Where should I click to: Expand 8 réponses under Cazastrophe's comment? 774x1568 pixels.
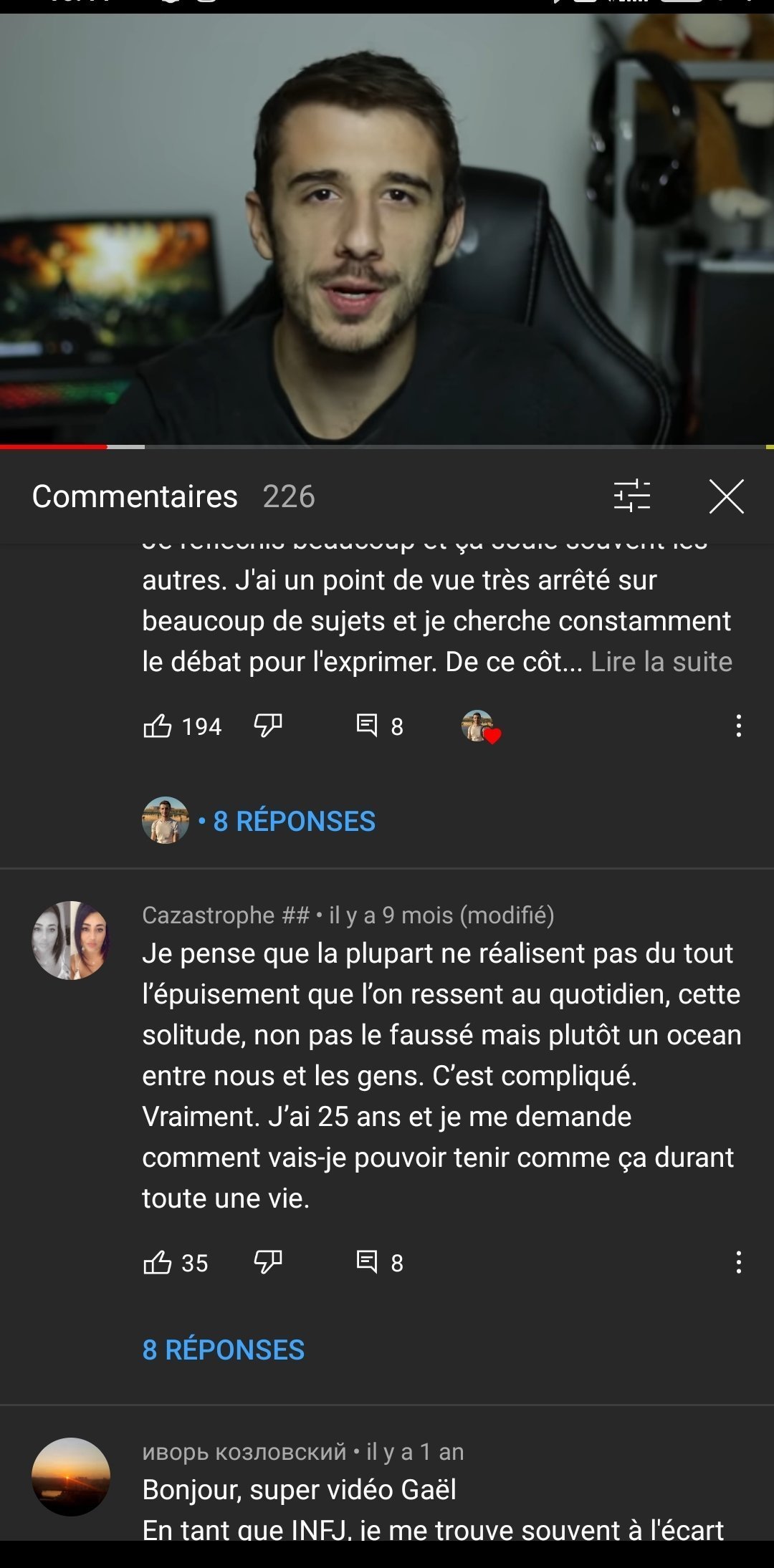(x=224, y=1350)
